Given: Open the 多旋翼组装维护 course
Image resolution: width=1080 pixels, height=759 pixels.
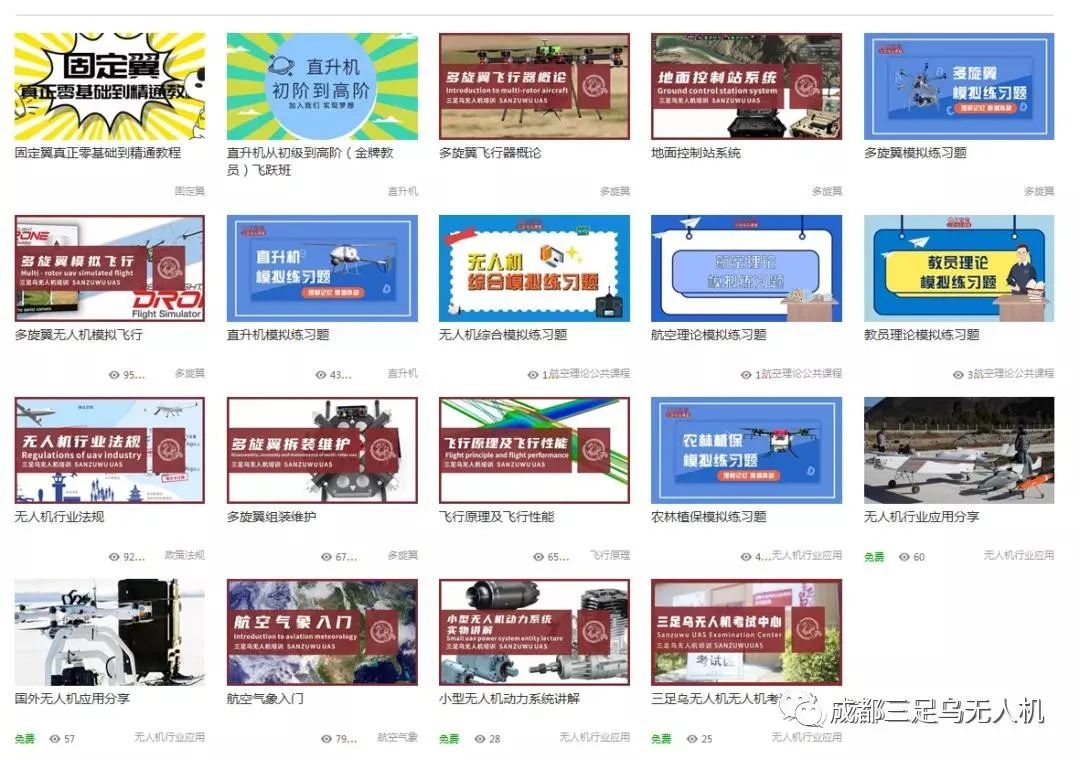Looking at the screenshot, I should (321, 450).
